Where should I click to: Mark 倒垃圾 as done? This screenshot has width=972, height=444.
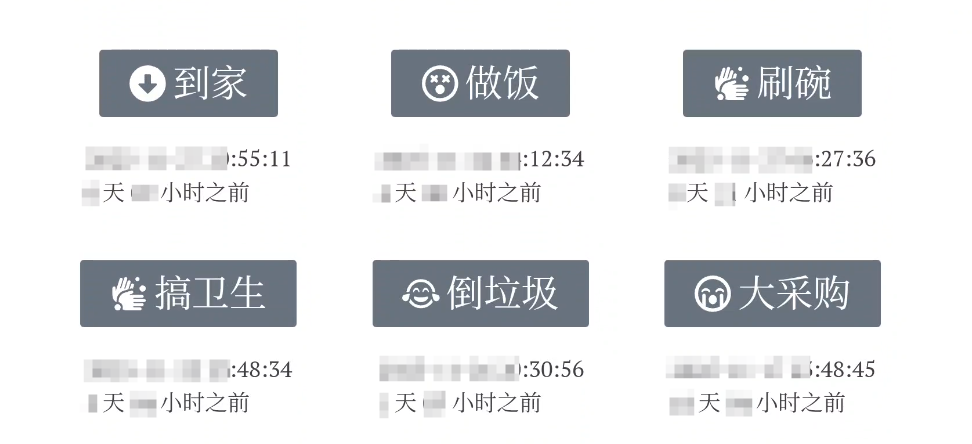point(480,293)
